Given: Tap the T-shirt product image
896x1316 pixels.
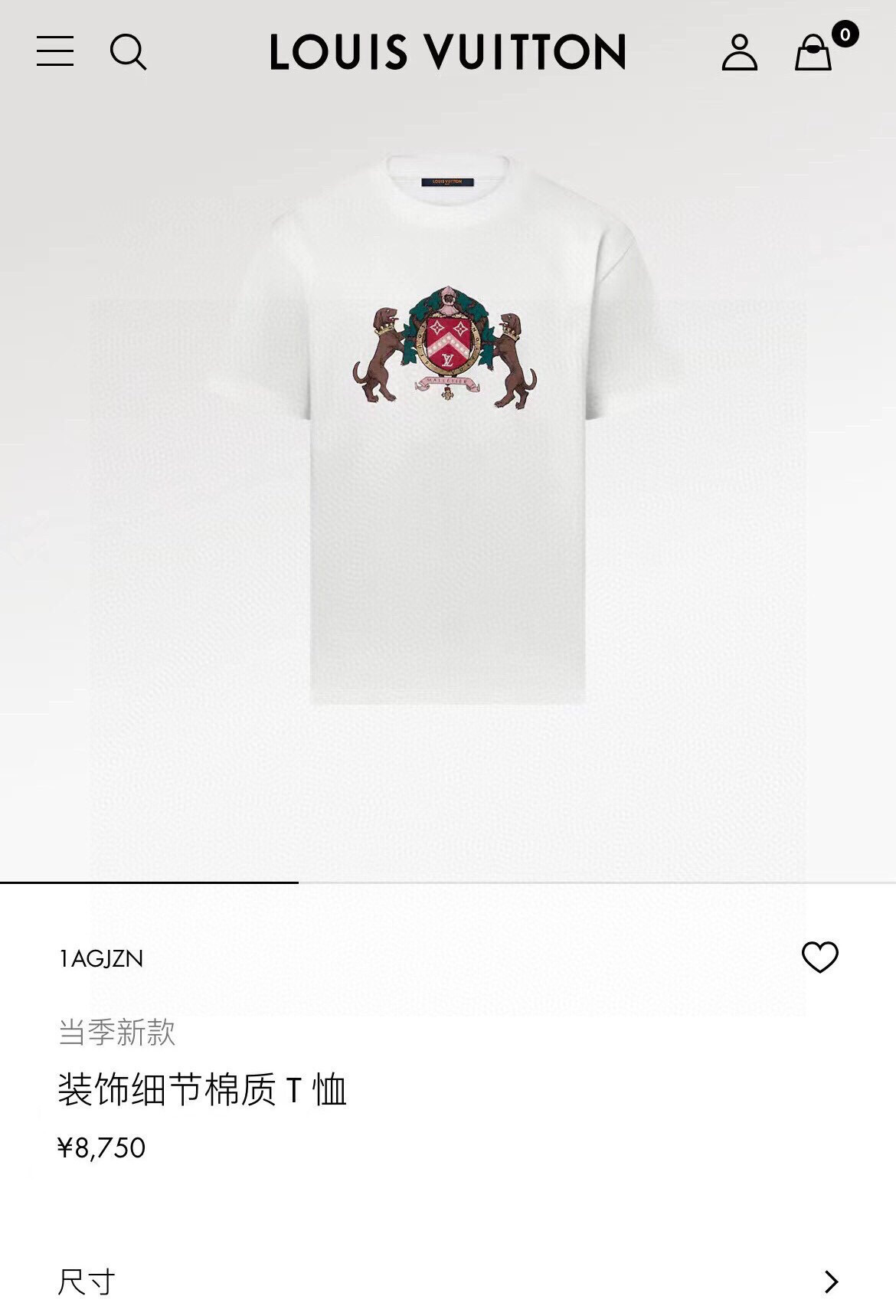Looking at the screenshot, I should (448, 429).
